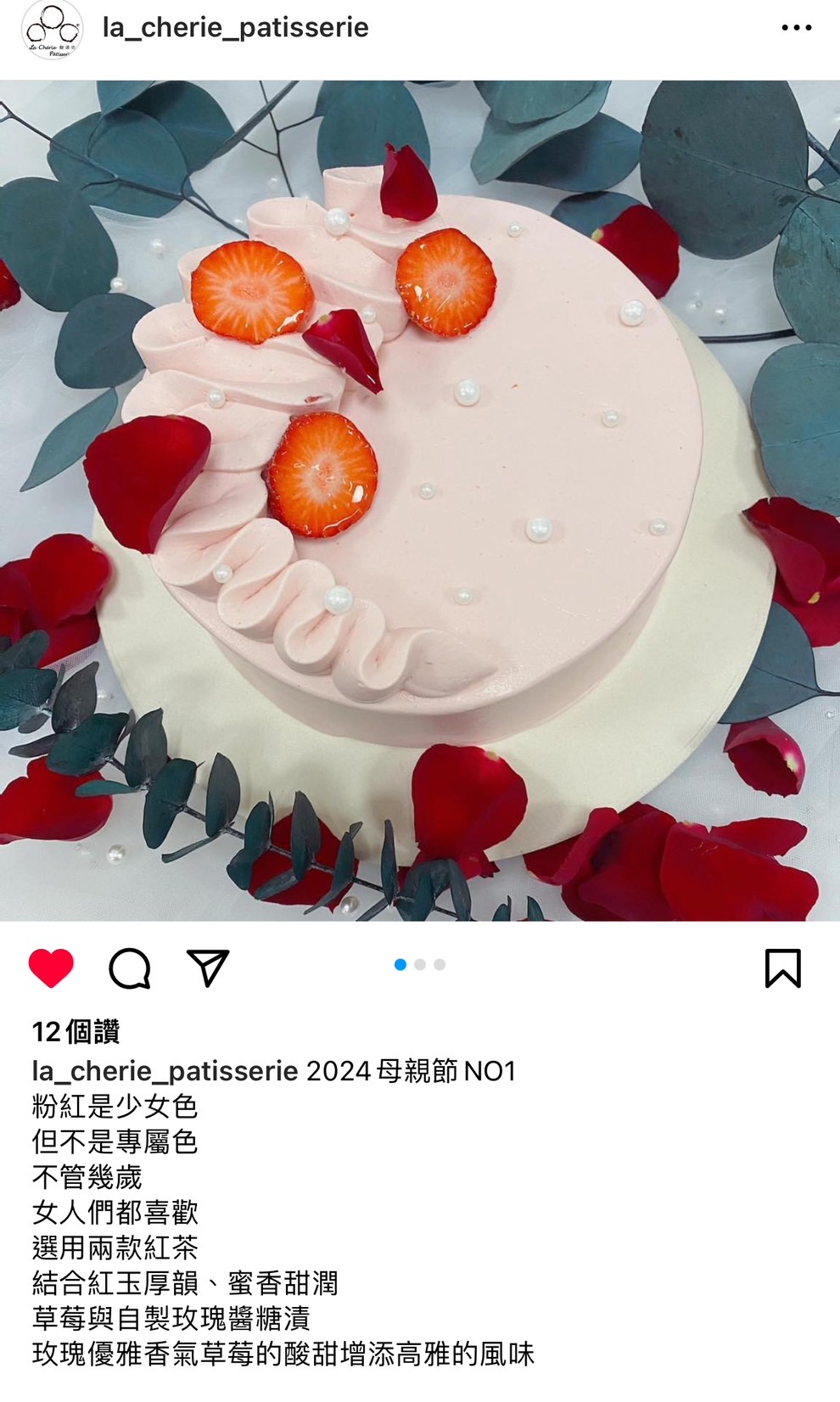Open comments with the speech bubble icon
Screen dimensions: 840x1402
pyautogui.click(x=130, y=967)
